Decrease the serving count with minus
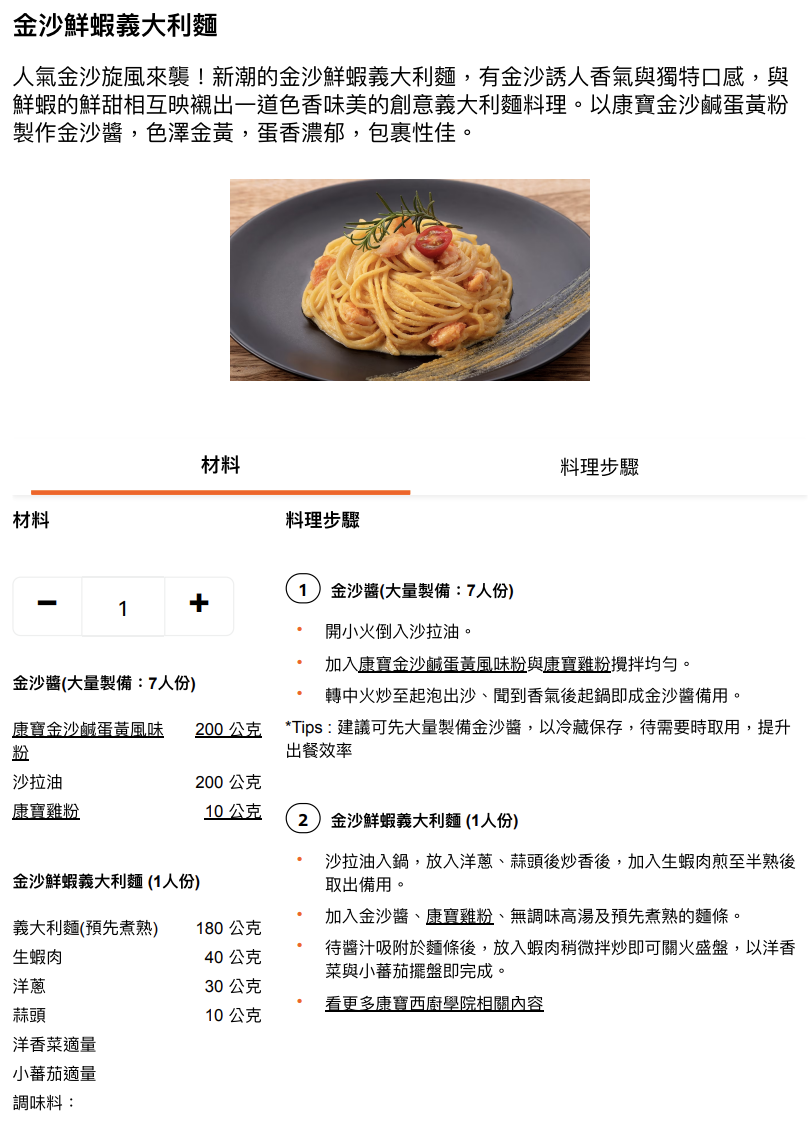 click(x=47, y=604)
